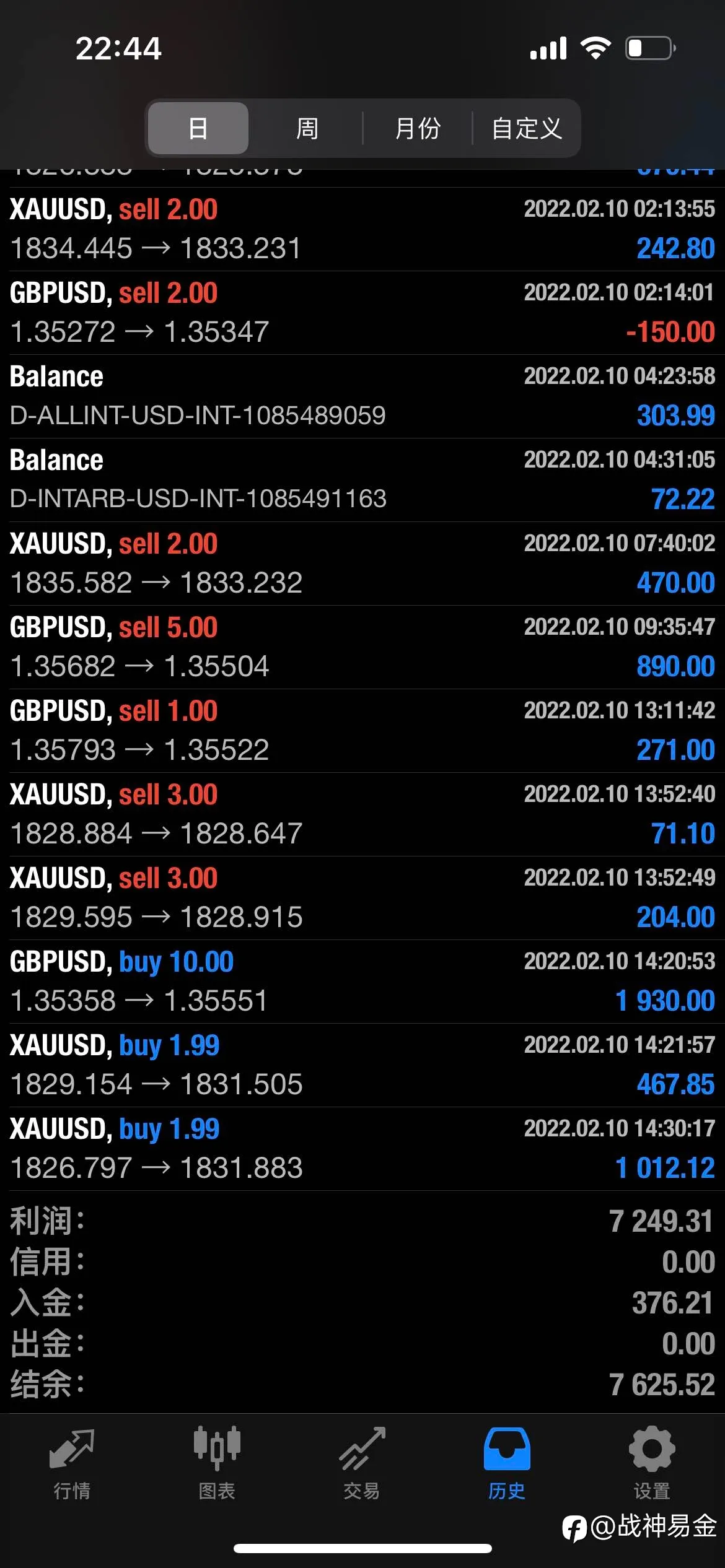Open the 行情 quotes tab
The height and width of the screenshot is (1568, 725).
[x=72, y=1464]
